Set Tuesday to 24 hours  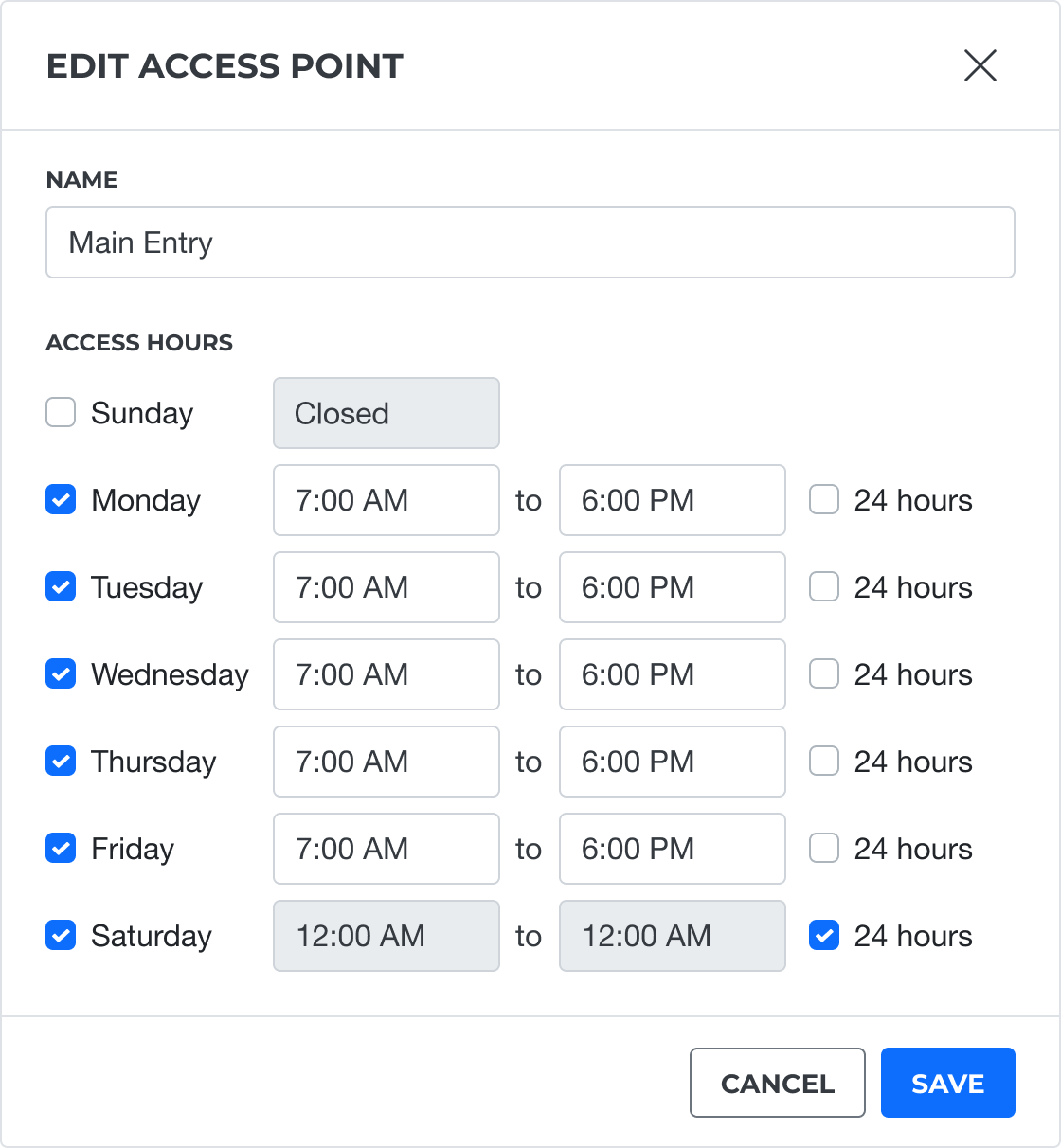click(x=824, y=587)
